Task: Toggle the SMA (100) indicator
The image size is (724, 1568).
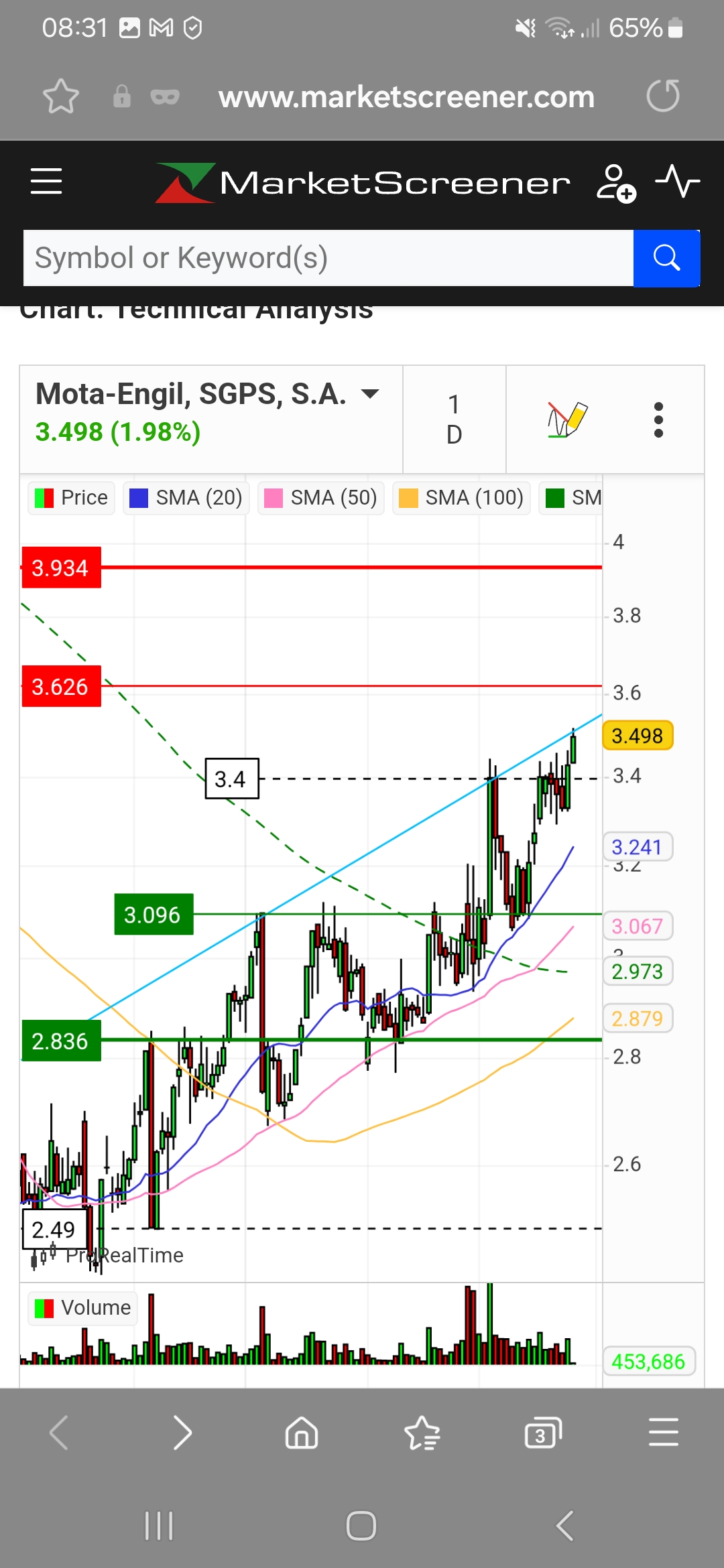Action: tap(461, 498)
